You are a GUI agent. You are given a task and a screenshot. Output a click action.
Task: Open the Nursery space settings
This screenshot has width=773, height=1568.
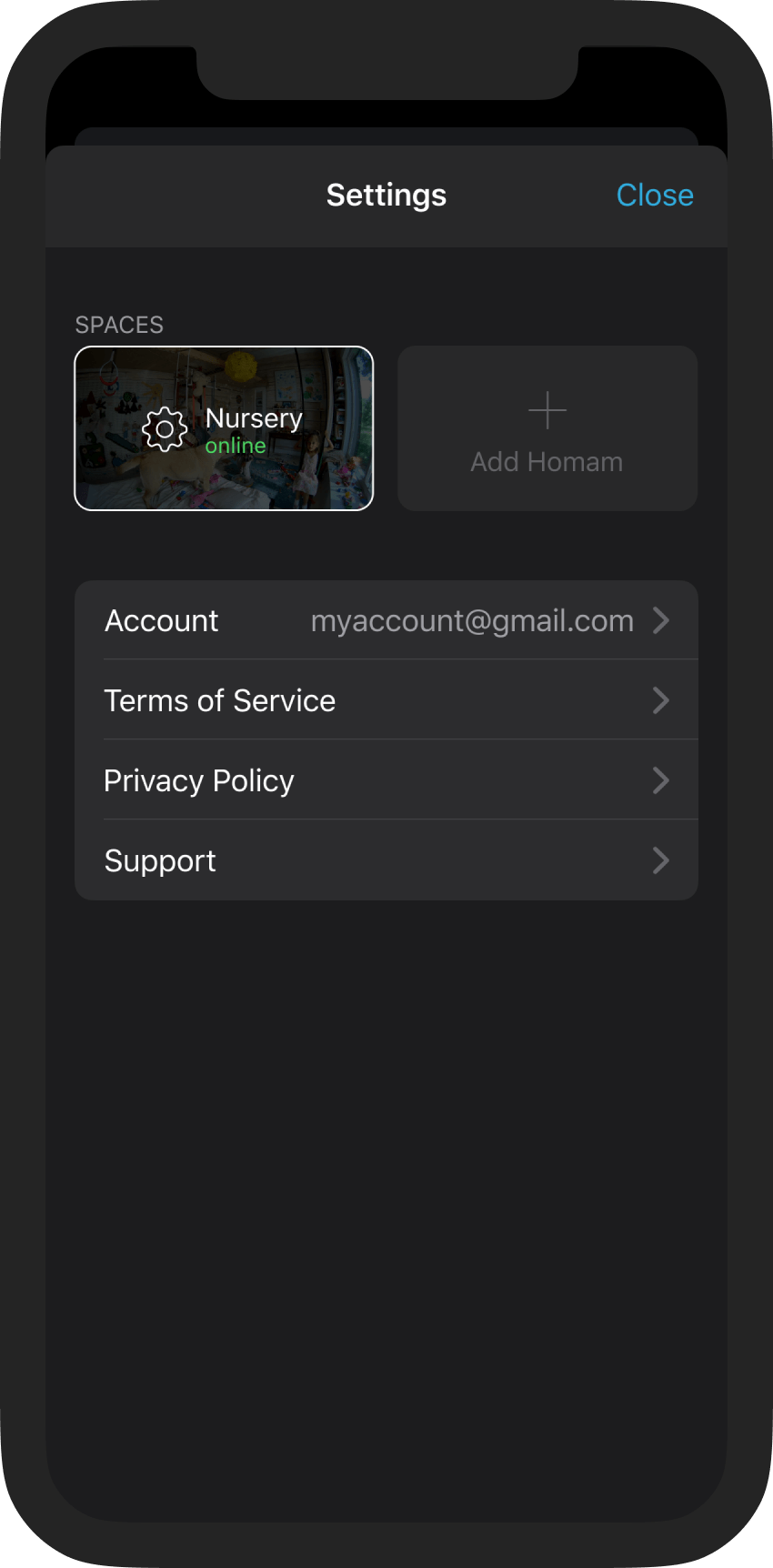224,428
